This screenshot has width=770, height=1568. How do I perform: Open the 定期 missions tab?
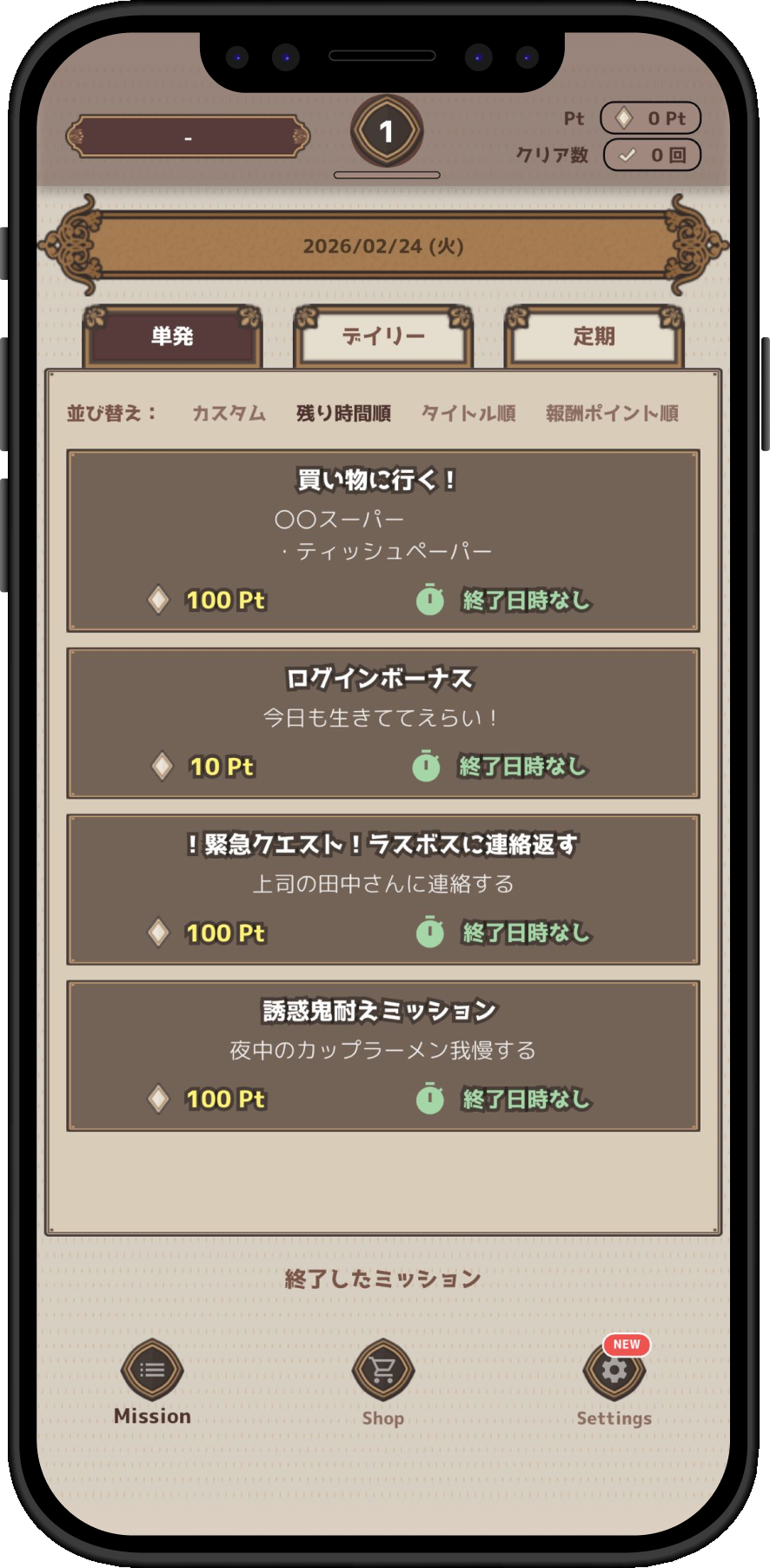[594, 336]
